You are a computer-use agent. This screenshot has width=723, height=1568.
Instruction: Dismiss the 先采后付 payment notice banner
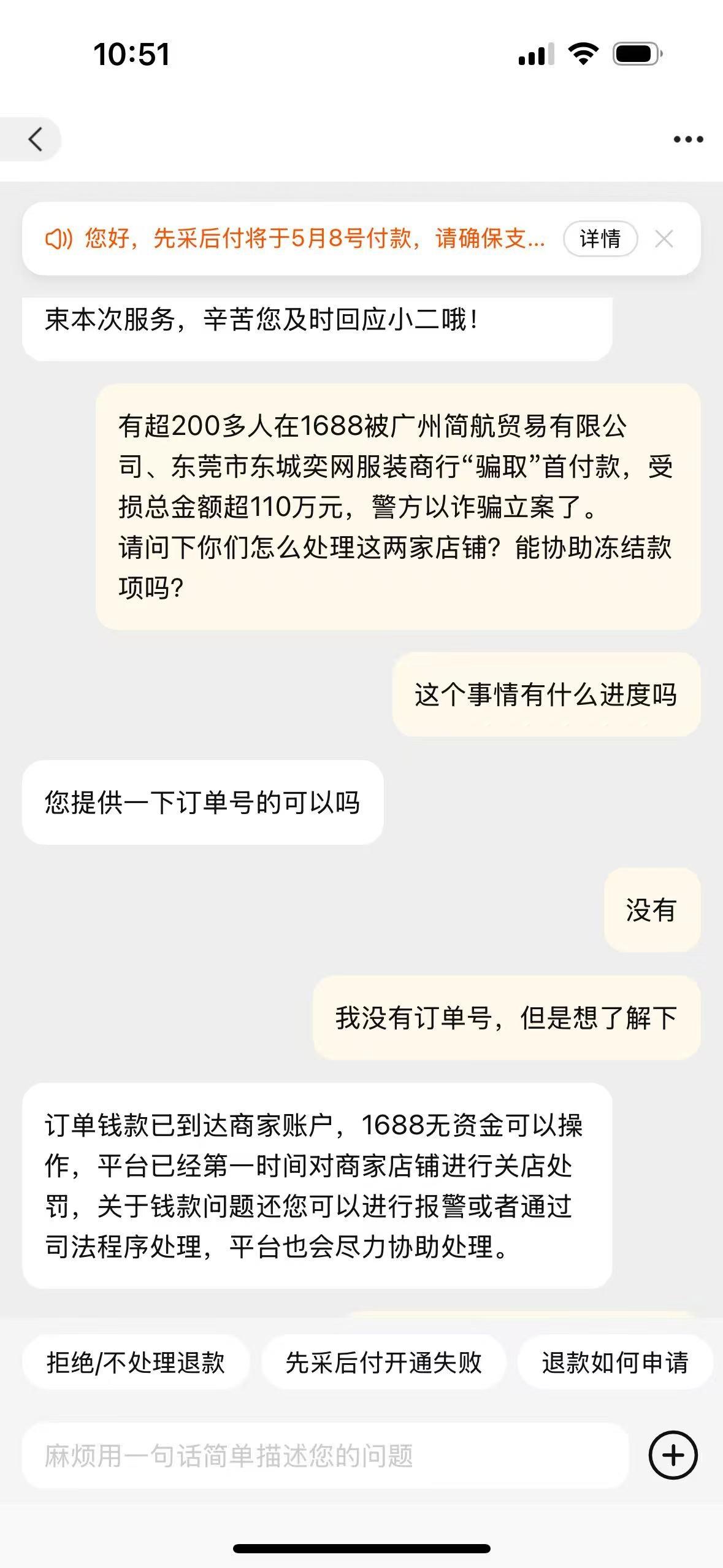664,239
